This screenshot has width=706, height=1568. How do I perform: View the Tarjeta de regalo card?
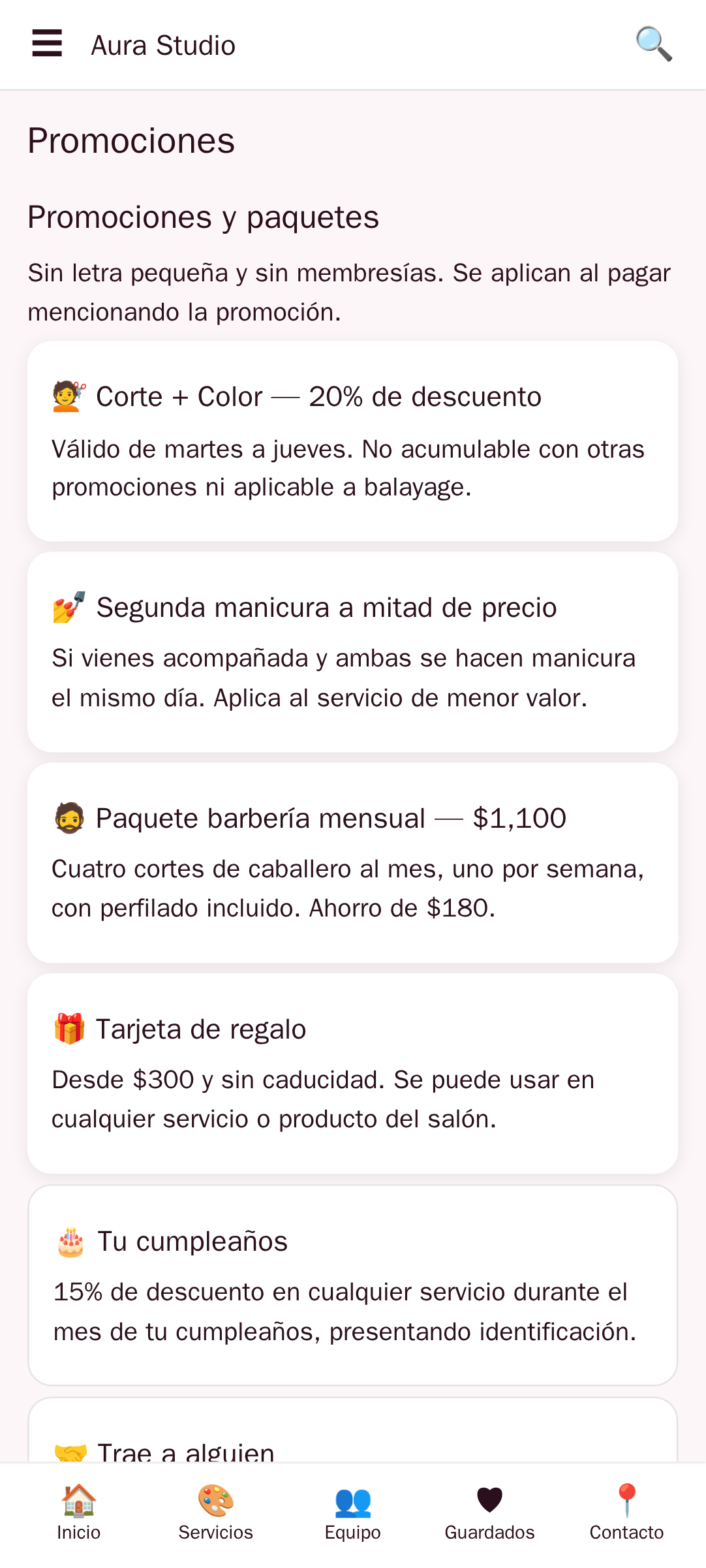[352, 1074]
